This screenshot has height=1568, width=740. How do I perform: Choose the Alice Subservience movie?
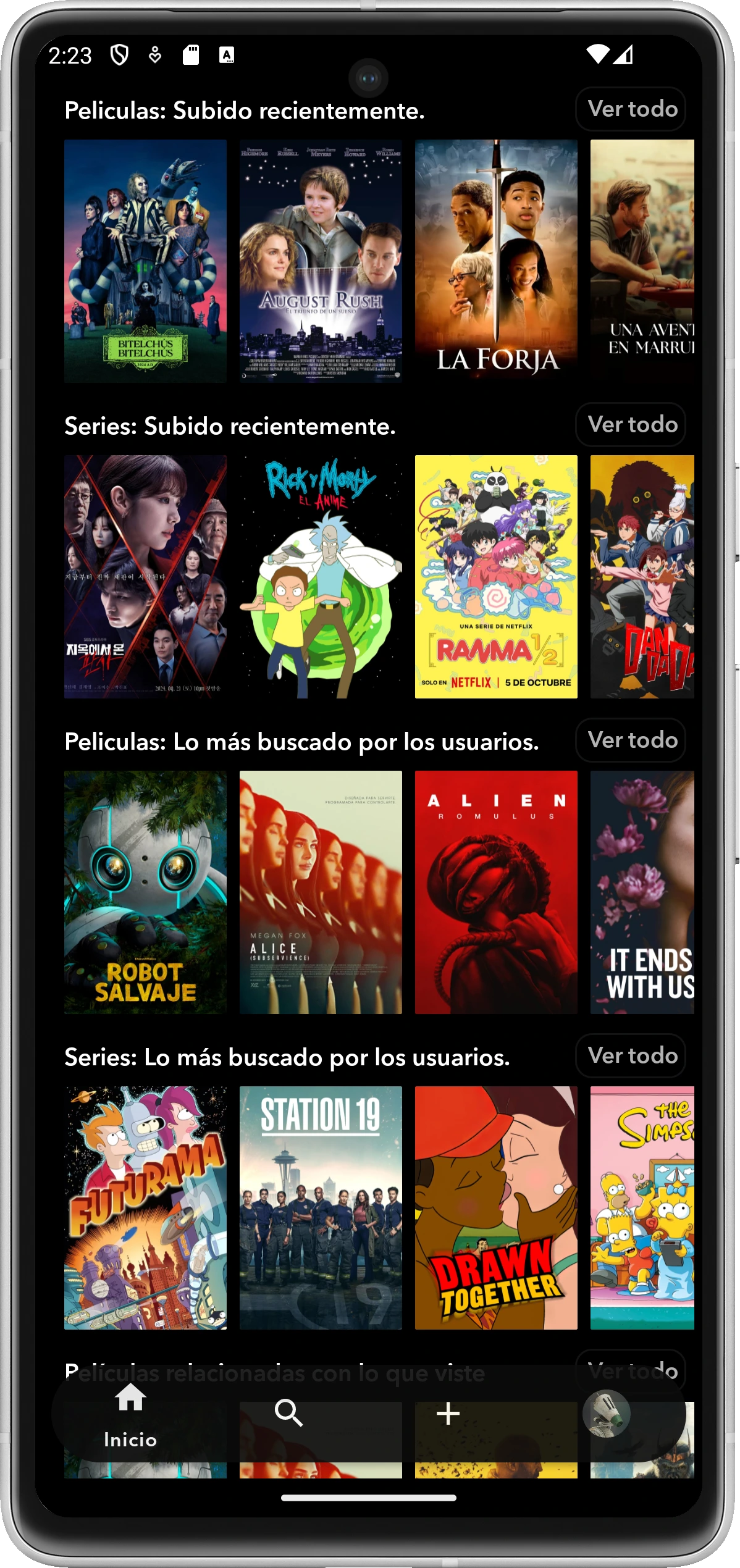[321, 892]
